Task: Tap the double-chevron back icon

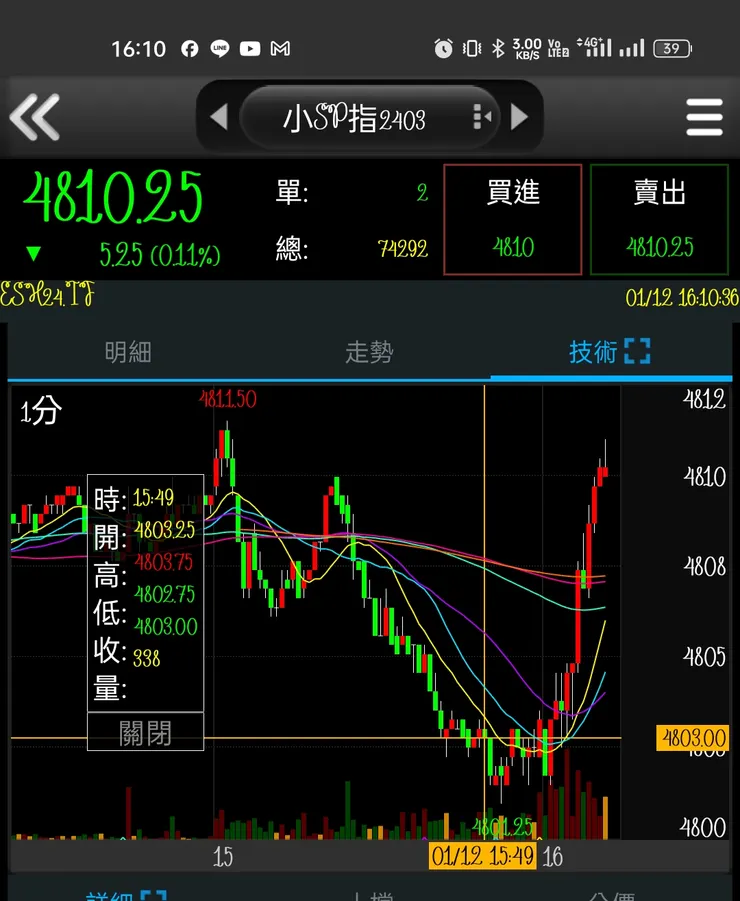Action: (x=36, y=116)
